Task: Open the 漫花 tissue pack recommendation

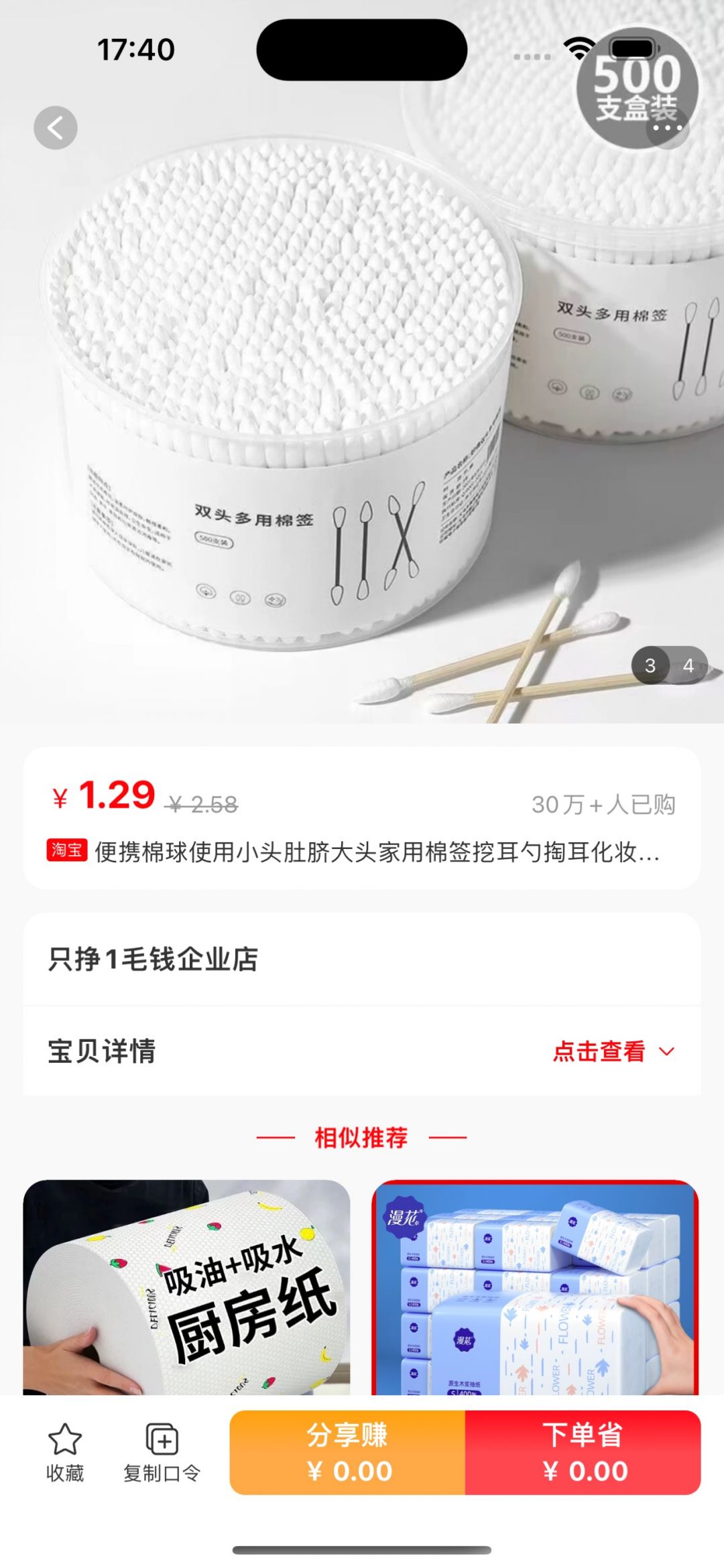Action: [535, 1287]
